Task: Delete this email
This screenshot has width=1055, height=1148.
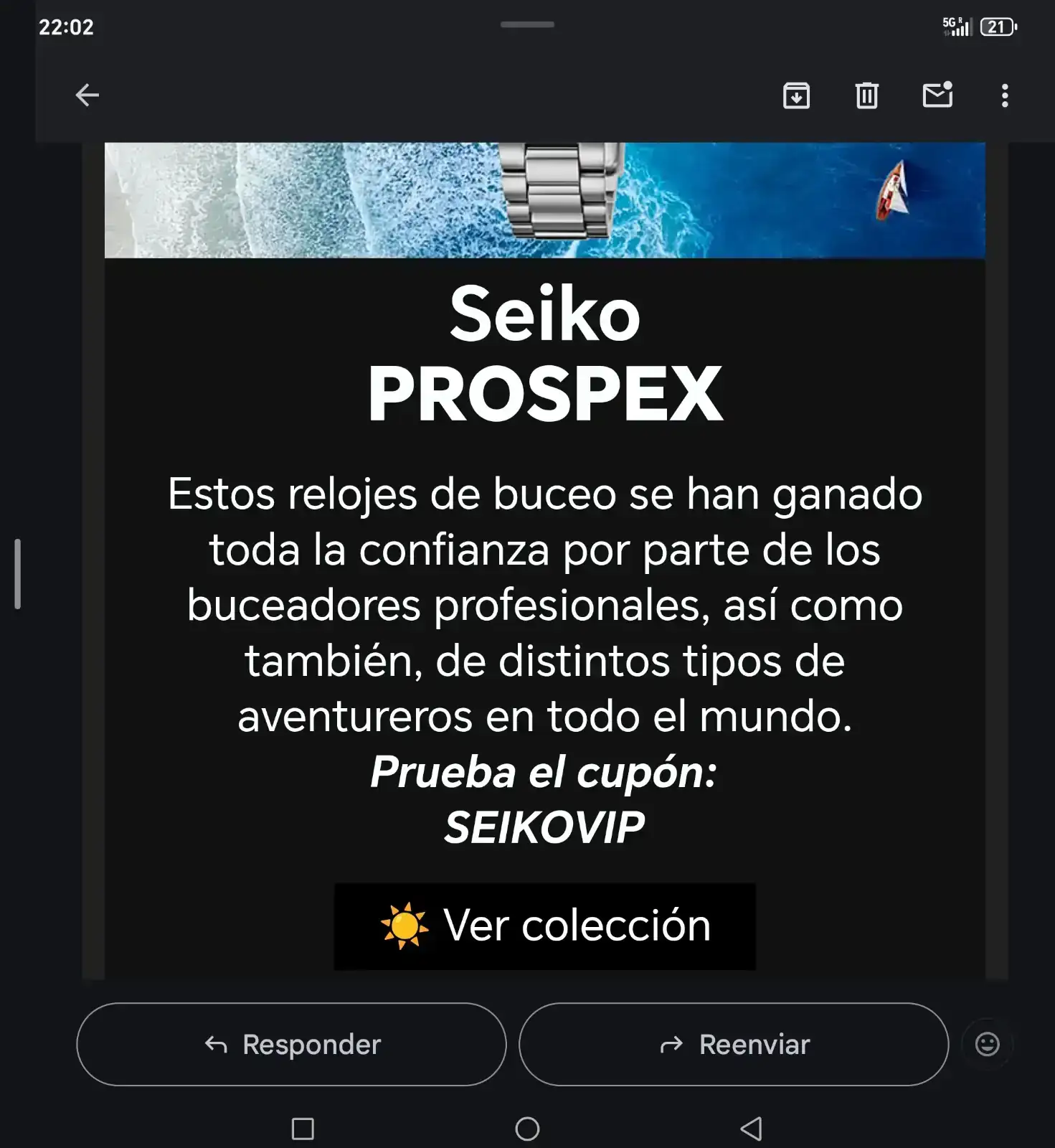Action: 866,95
